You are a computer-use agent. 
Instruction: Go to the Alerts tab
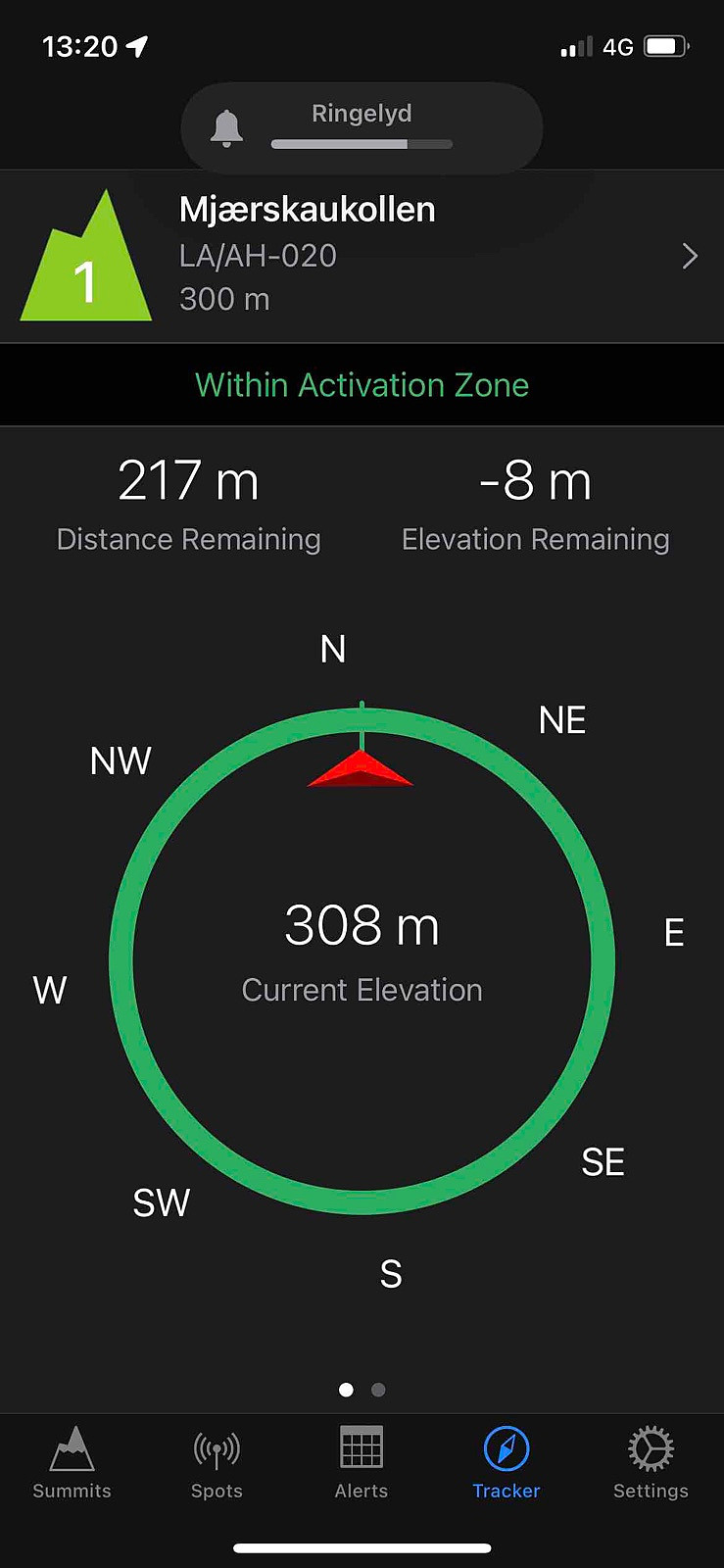coord(362,1463)
